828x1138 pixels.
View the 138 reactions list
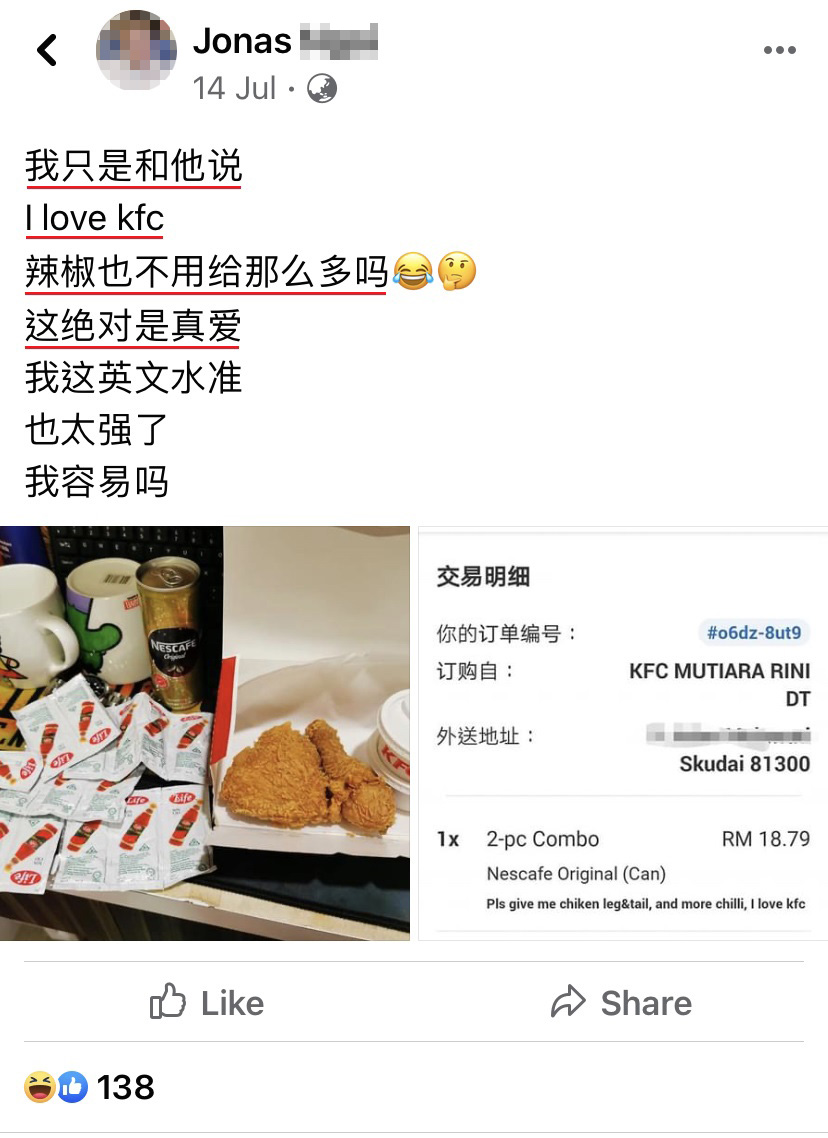coord(90,1087)
